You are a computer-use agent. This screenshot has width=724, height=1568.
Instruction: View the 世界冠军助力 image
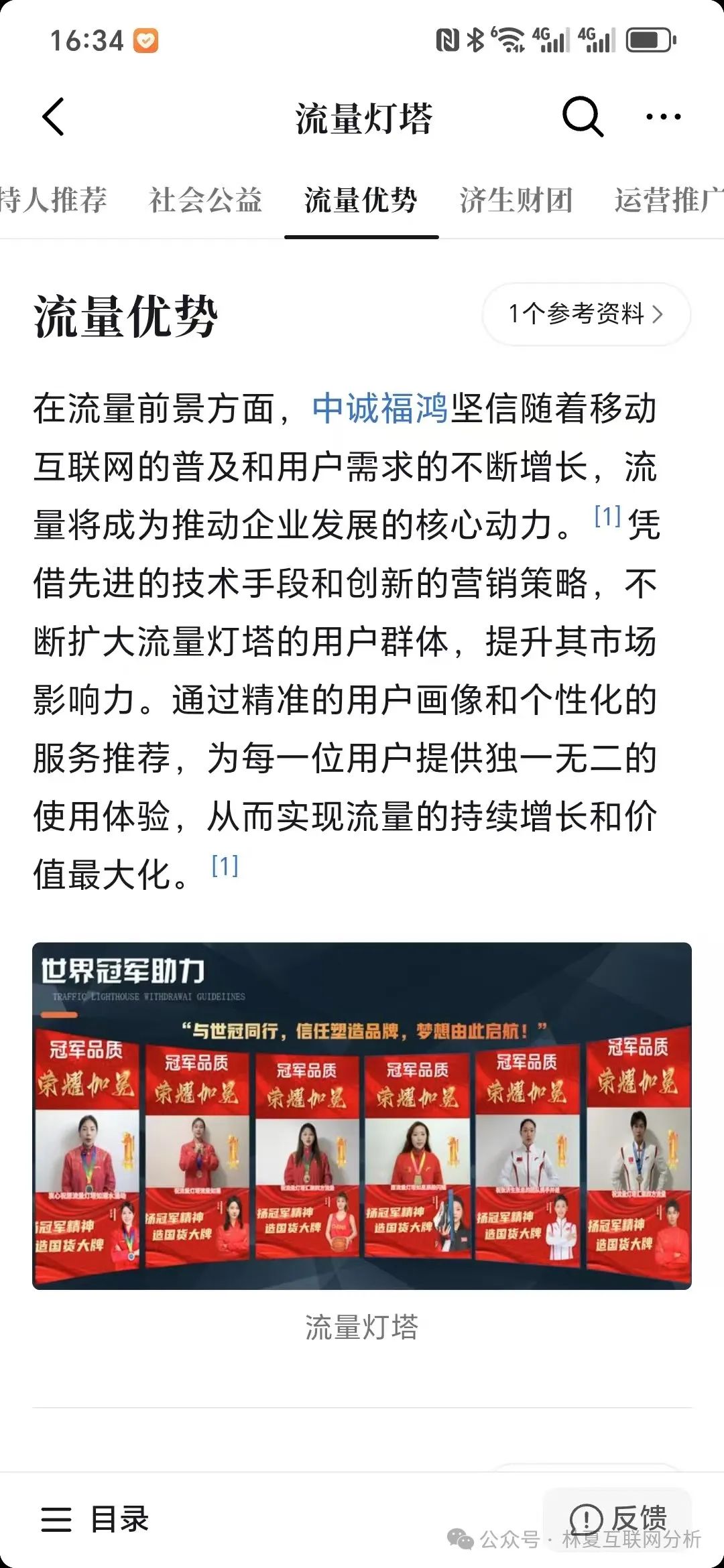[x=362, y=1116]
